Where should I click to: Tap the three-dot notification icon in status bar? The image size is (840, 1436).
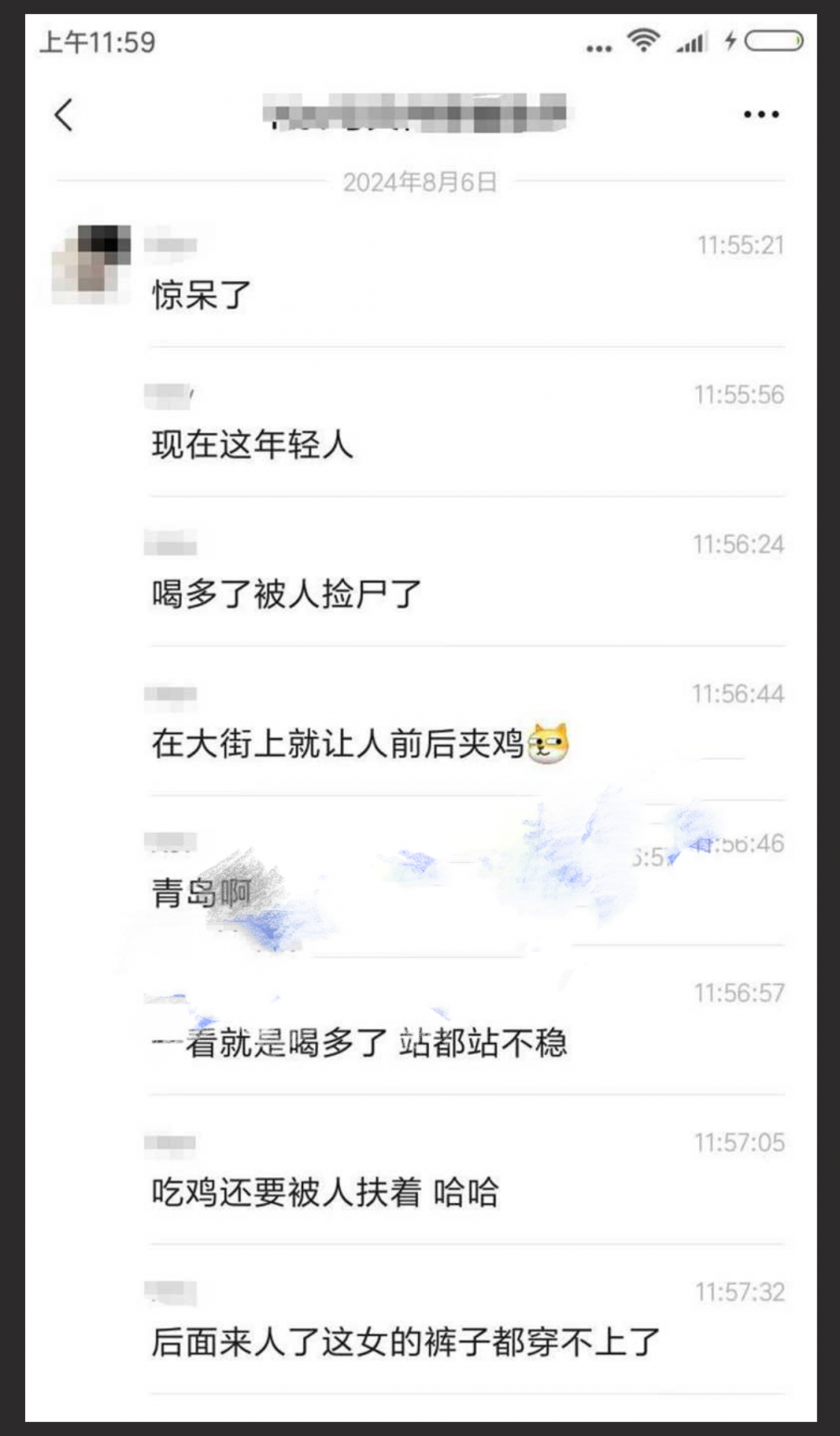pos(597,45)
